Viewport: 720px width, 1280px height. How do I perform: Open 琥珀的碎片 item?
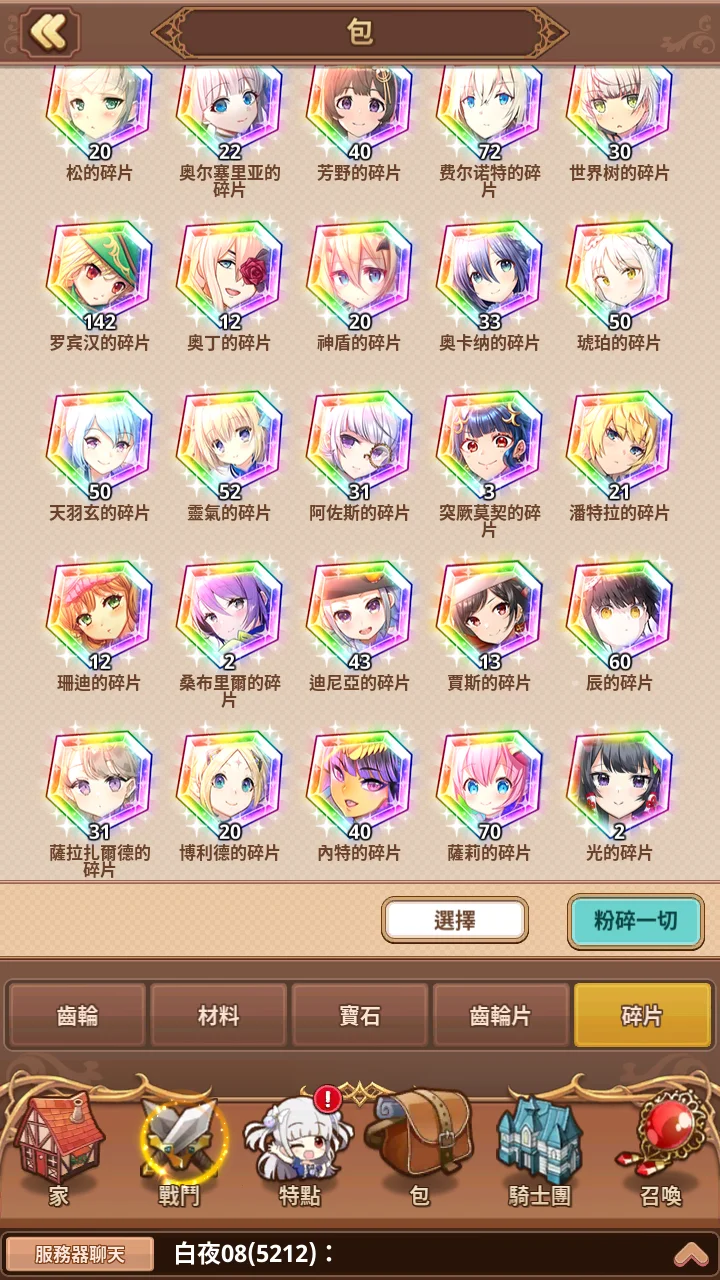(619, 275)
